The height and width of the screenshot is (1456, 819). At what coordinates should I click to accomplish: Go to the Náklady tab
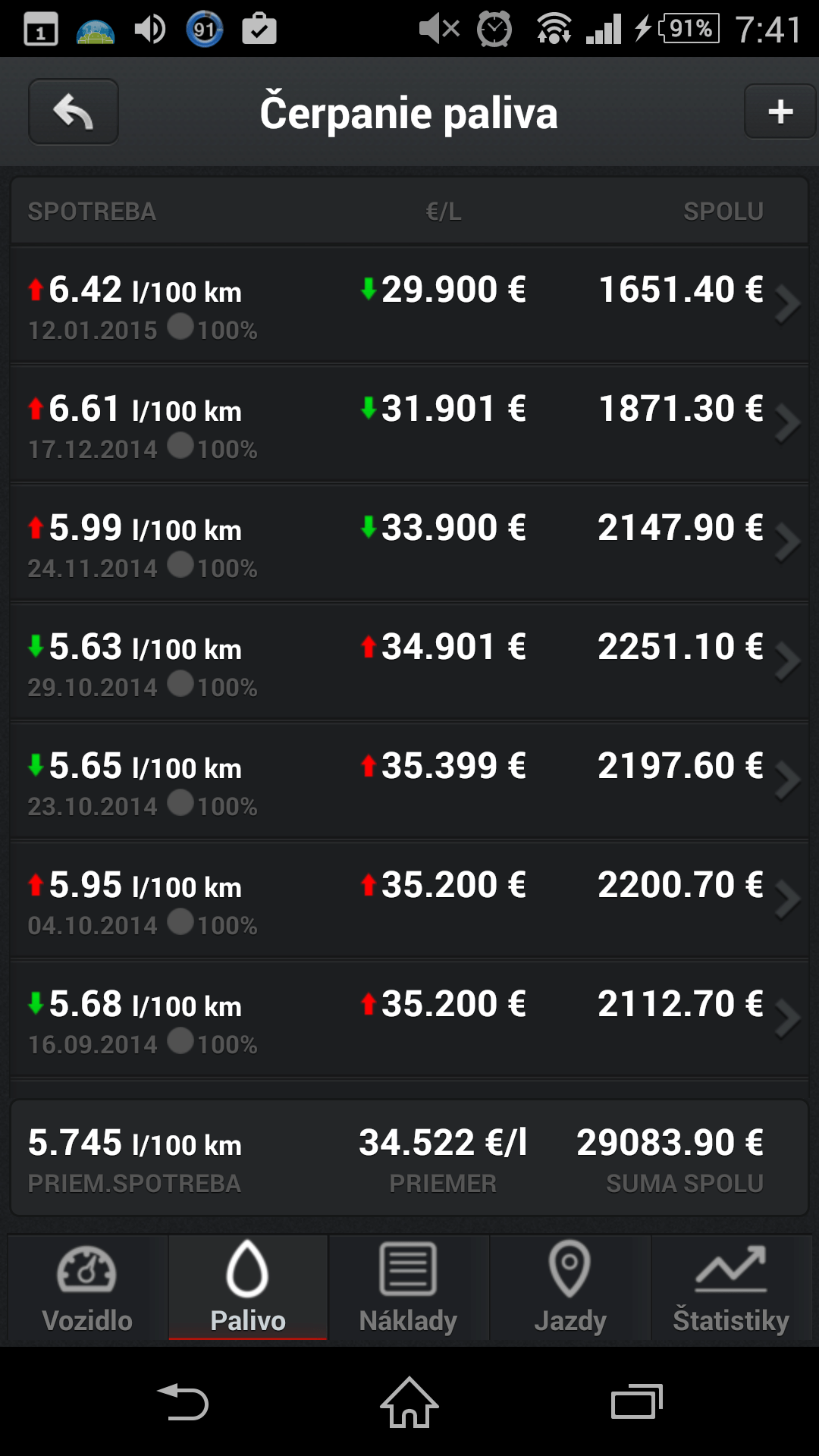point(409,1288)
